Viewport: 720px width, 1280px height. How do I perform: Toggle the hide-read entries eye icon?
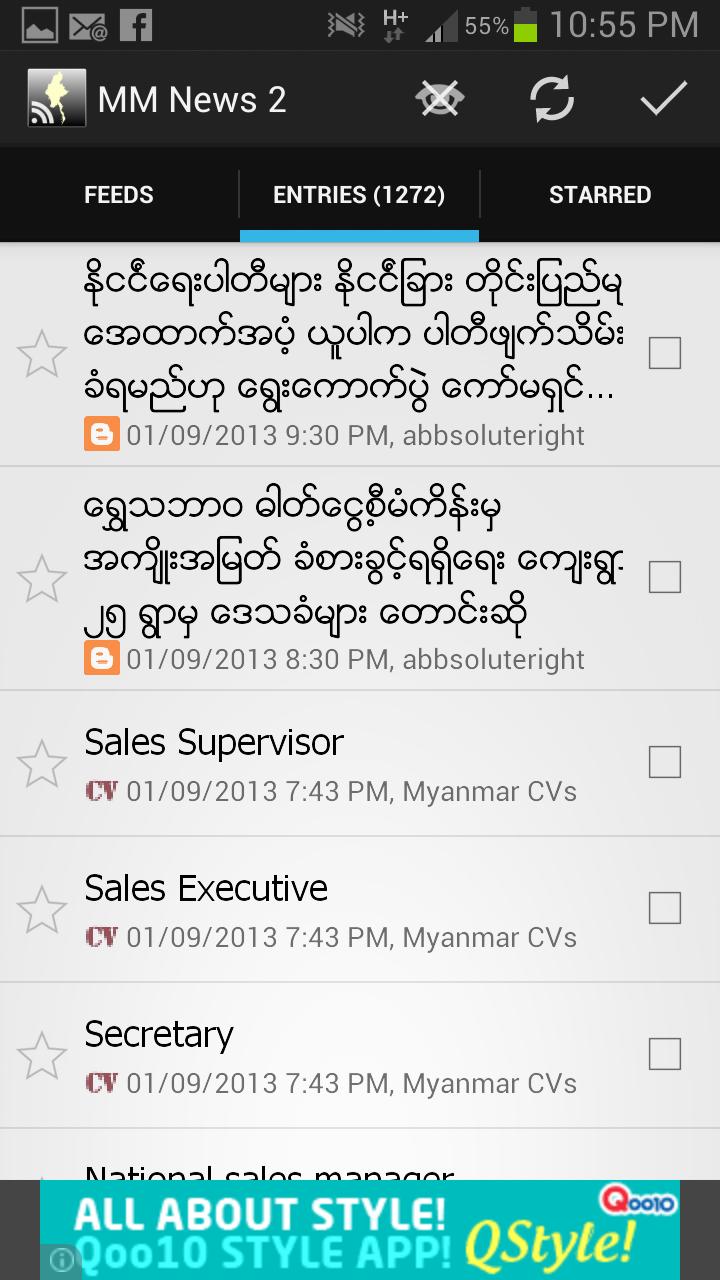click(439, 99)
